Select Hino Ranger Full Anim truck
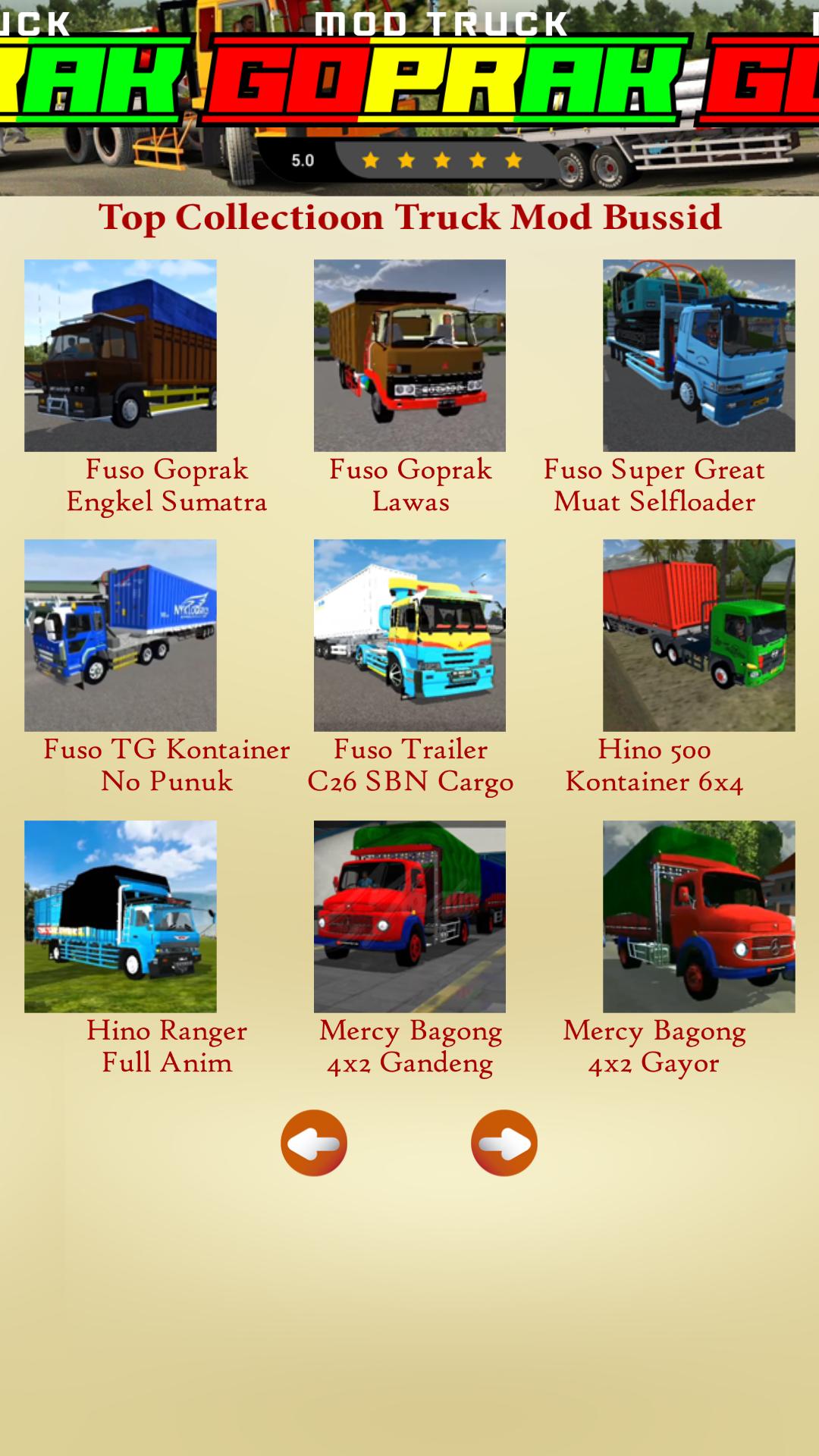Viewport: 819px width, 1456px height. [x=121, y=916]
